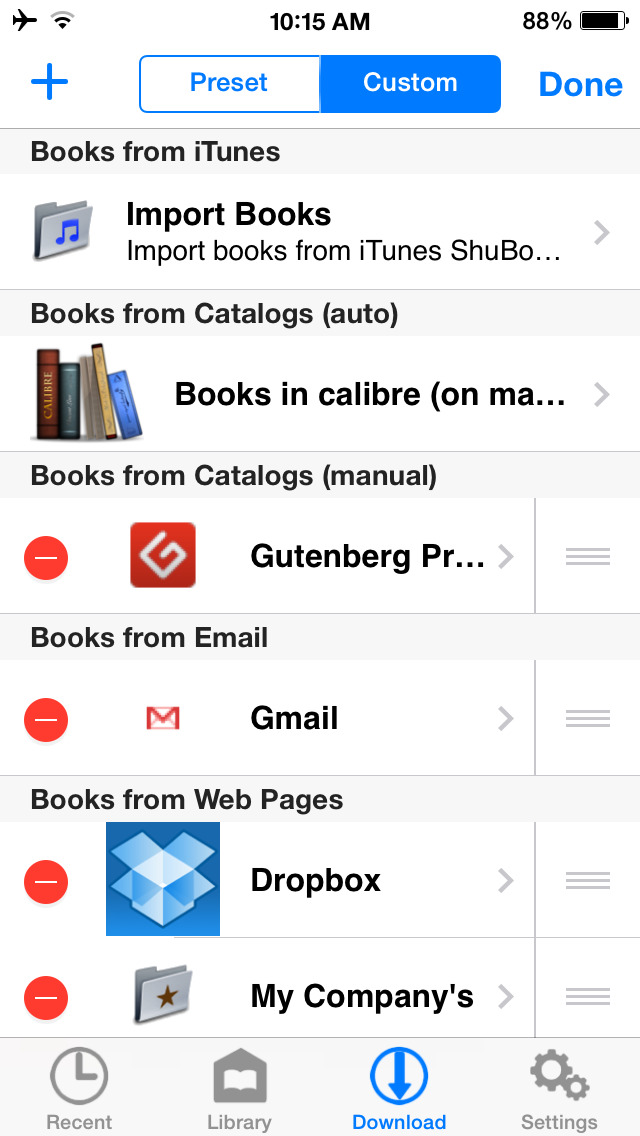
Task: Open Import Books from iTunes
Action: (x=320, y=232)
